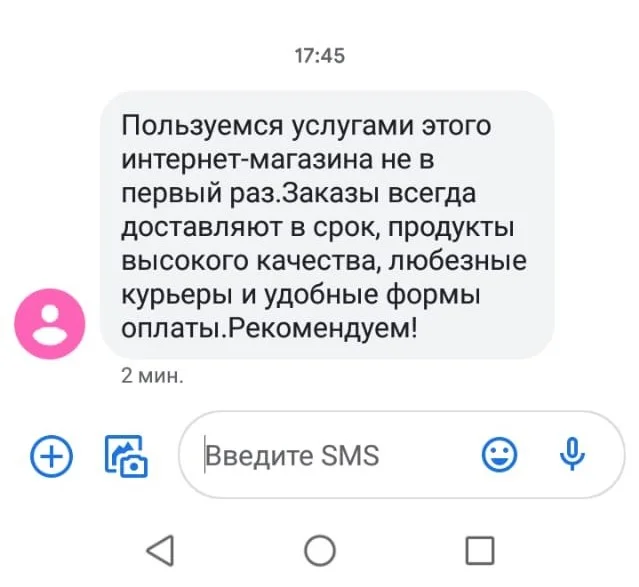Open the sender's pink contact avatar
The height and width of the screenshot is (587, 639).
coord(49,325)
